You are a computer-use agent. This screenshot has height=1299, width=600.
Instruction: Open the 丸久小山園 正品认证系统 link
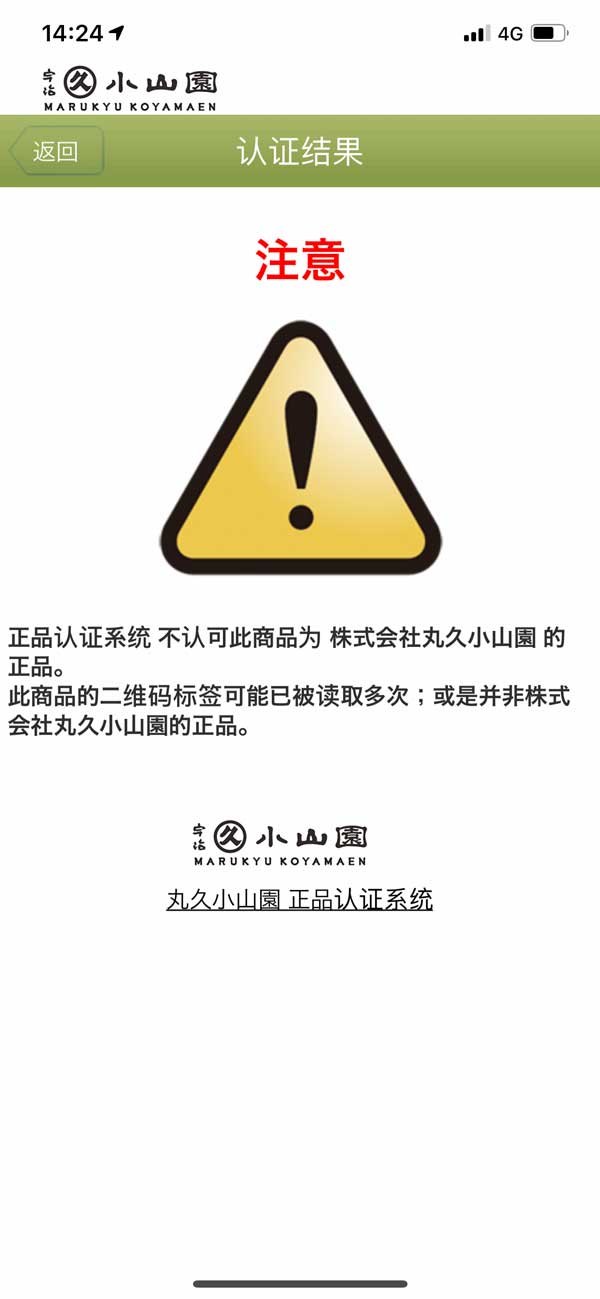[299, 899]
